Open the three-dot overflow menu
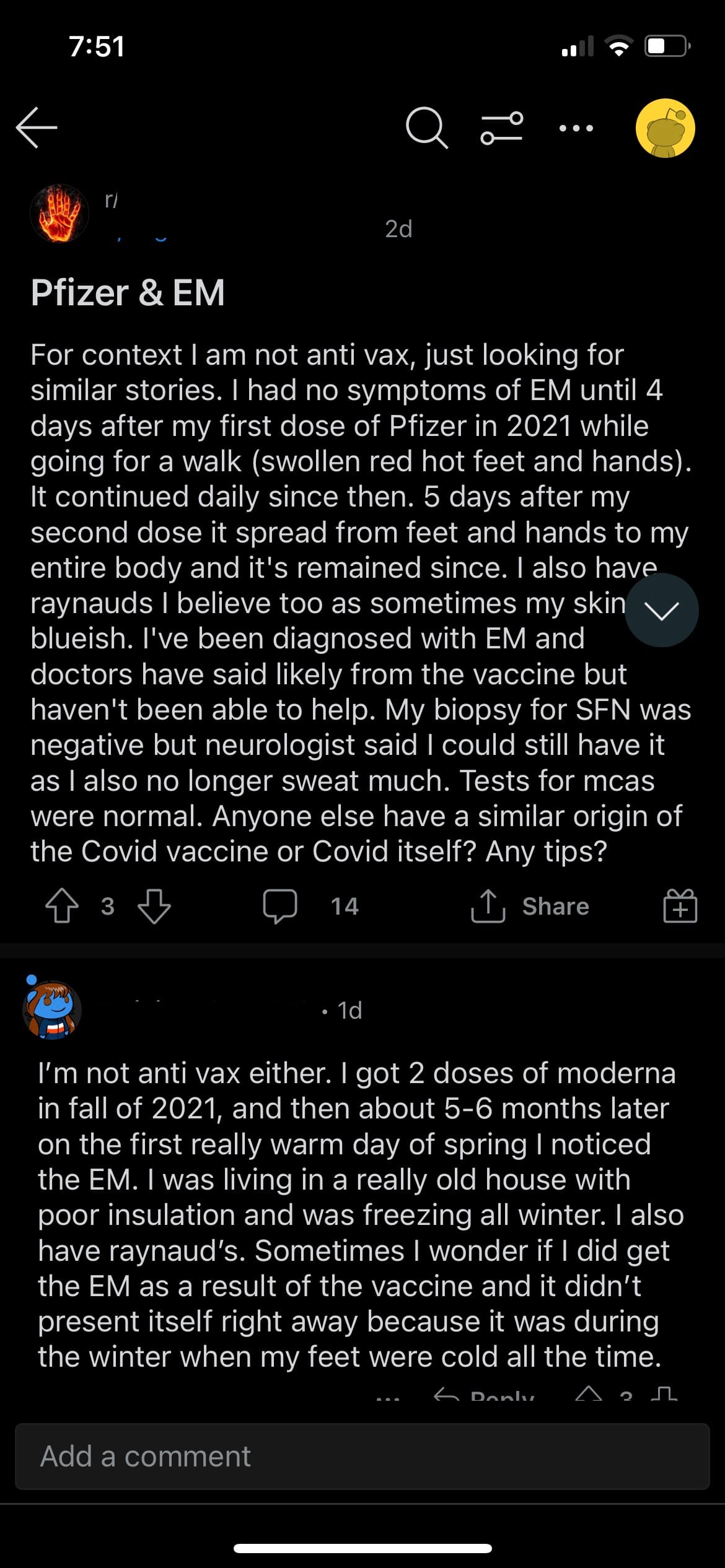 point(576,128)
